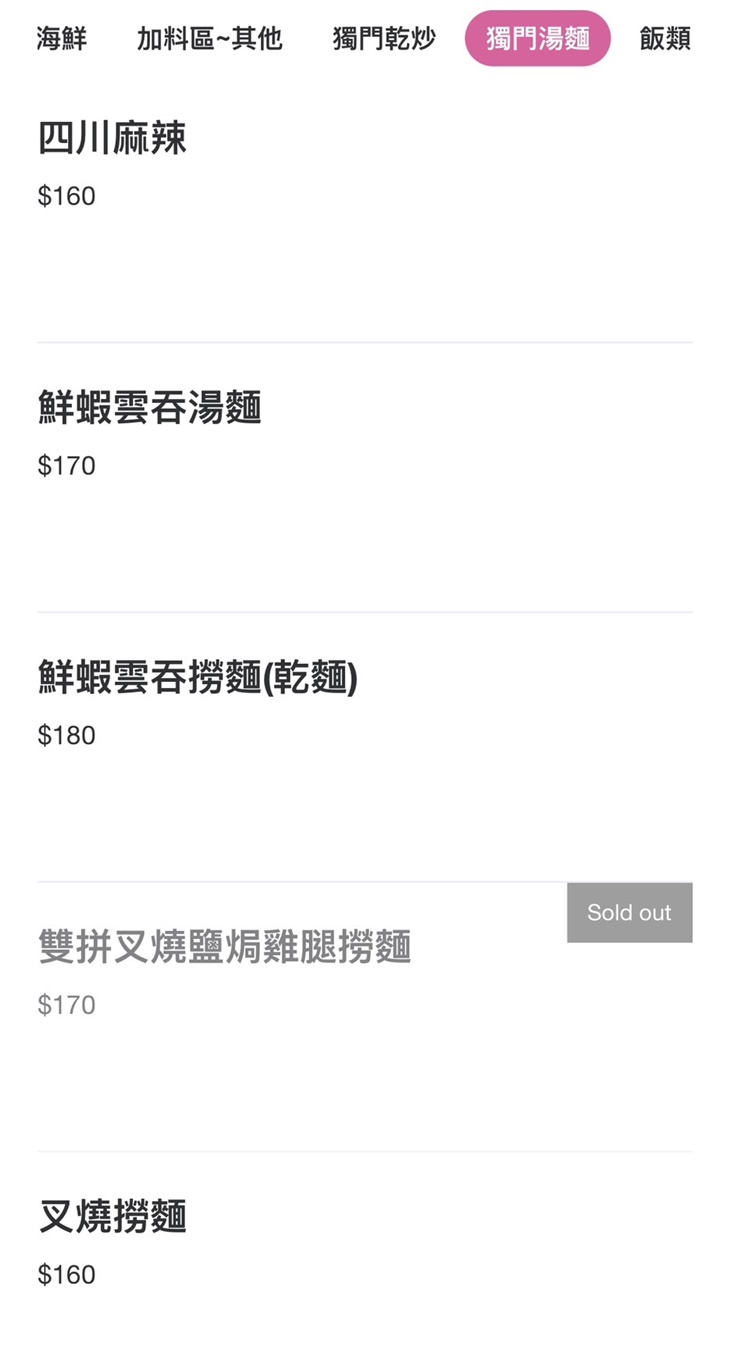This screenshot has height=1369, width=730.
Task: Click the greyed $170 price of sold-out item
Action: 66,1004
